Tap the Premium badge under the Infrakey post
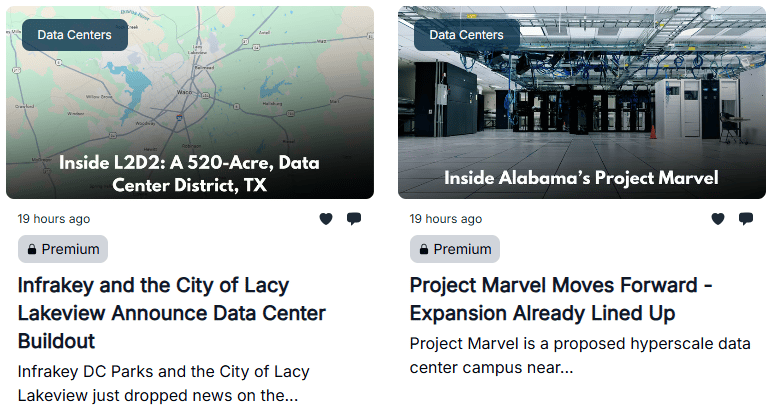The image size is (772, 416). point(63,249)
